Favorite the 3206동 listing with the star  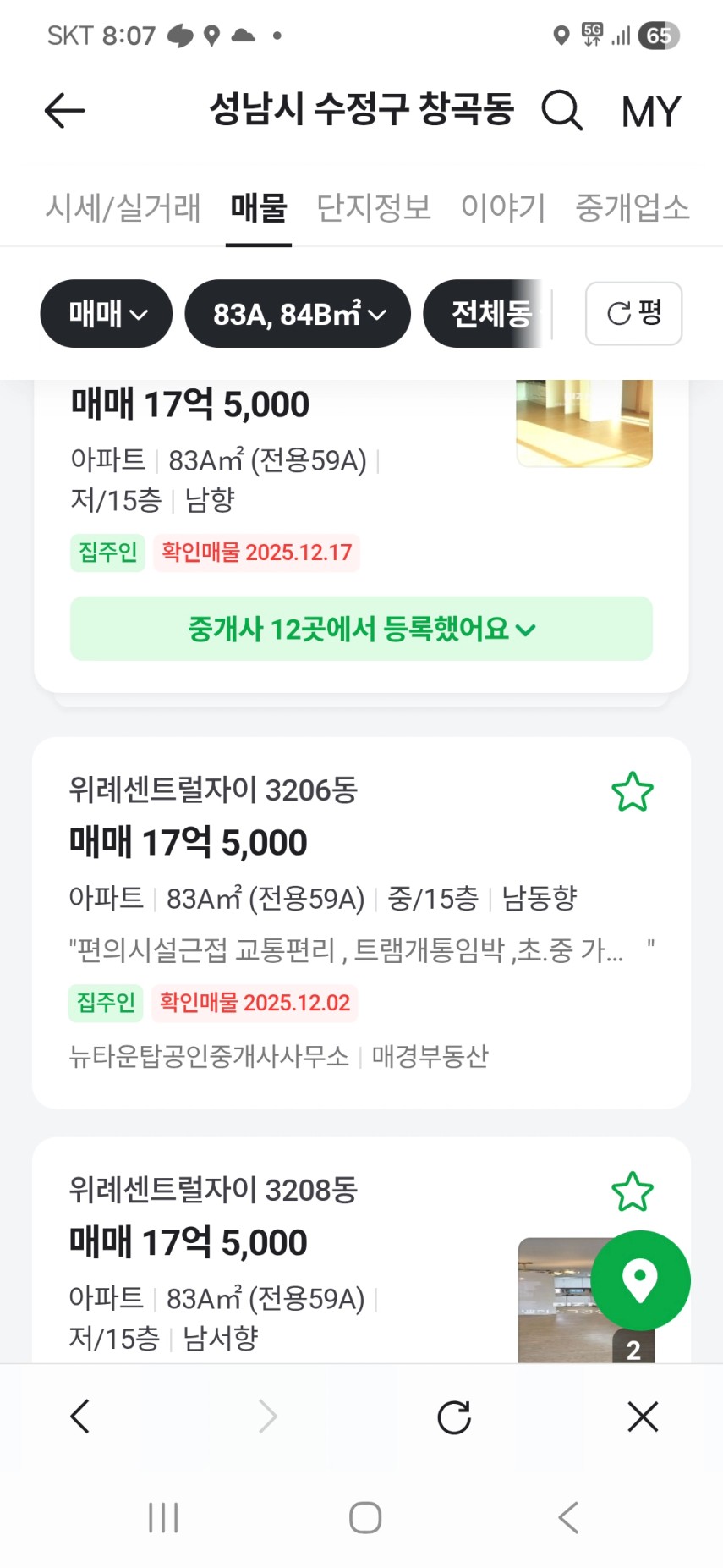[x=632, y=792]
